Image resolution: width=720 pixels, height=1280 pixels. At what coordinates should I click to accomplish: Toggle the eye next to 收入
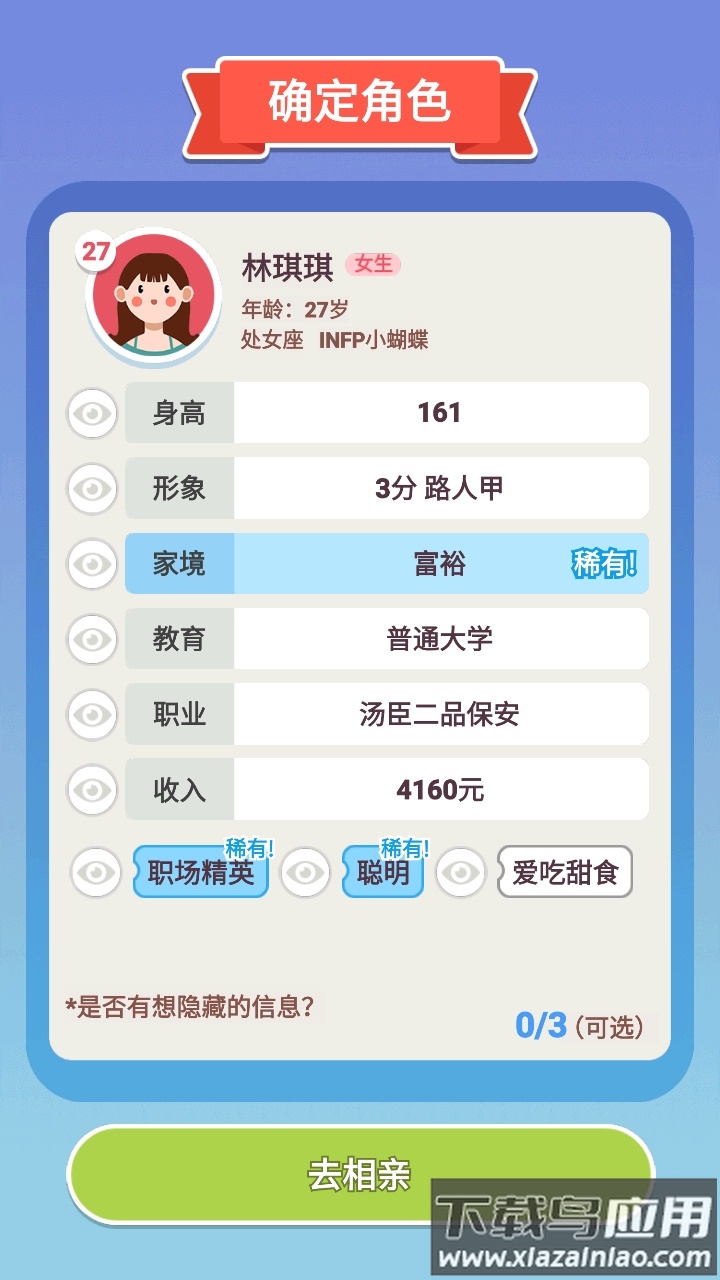(92, 790)
